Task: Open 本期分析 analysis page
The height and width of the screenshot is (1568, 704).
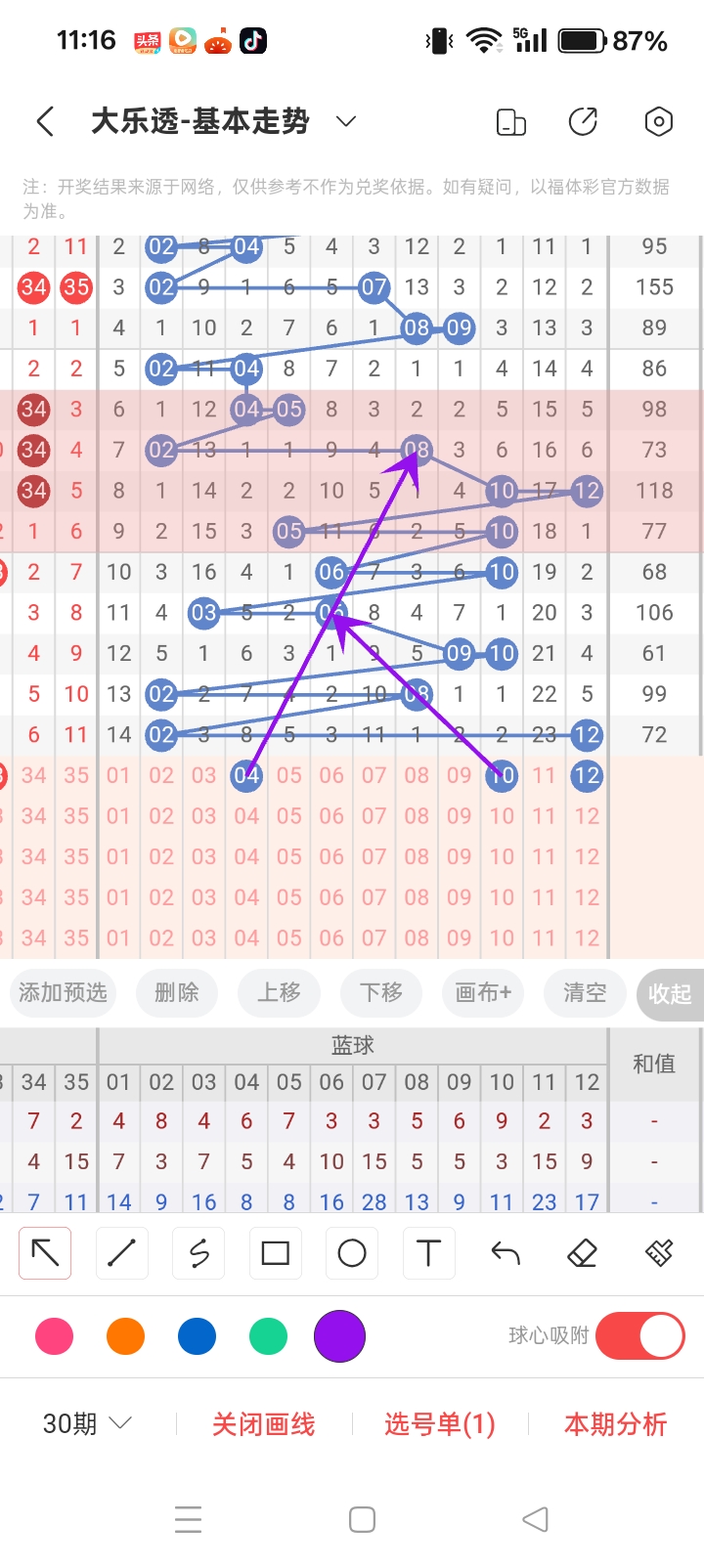Action: coord(614,1424)
